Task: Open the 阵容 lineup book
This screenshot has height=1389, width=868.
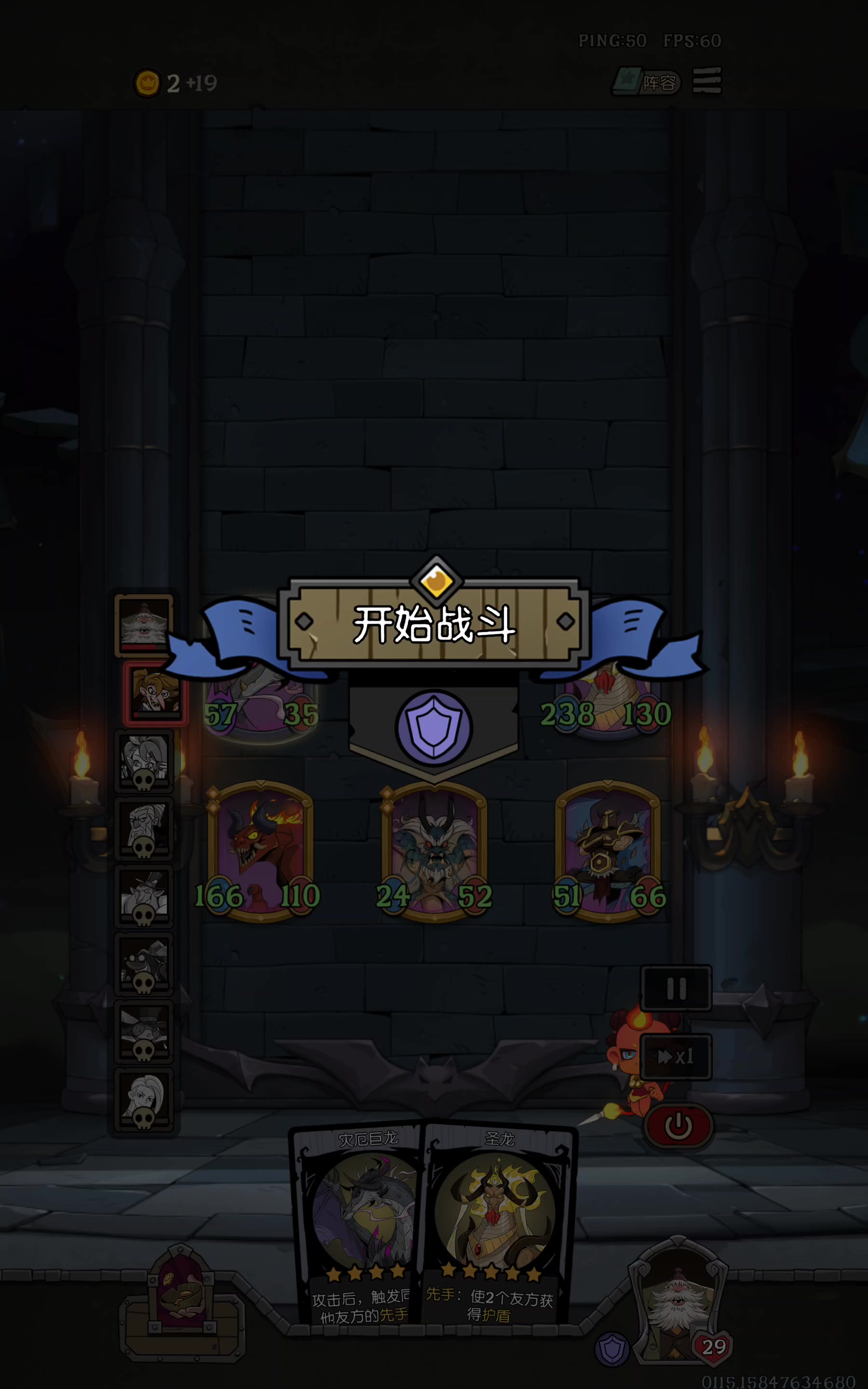Action: coord(646,82)
